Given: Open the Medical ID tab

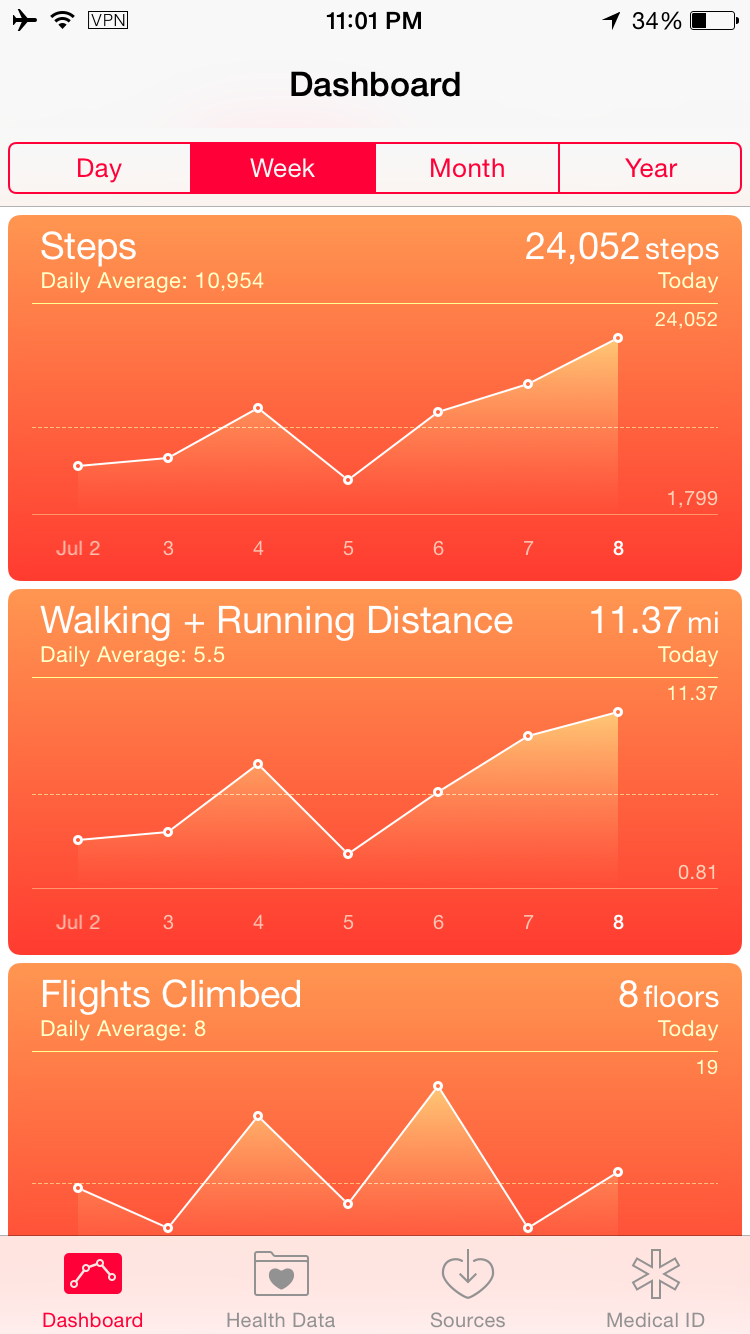Looking at the screenshot, I should pos(656,1288).
